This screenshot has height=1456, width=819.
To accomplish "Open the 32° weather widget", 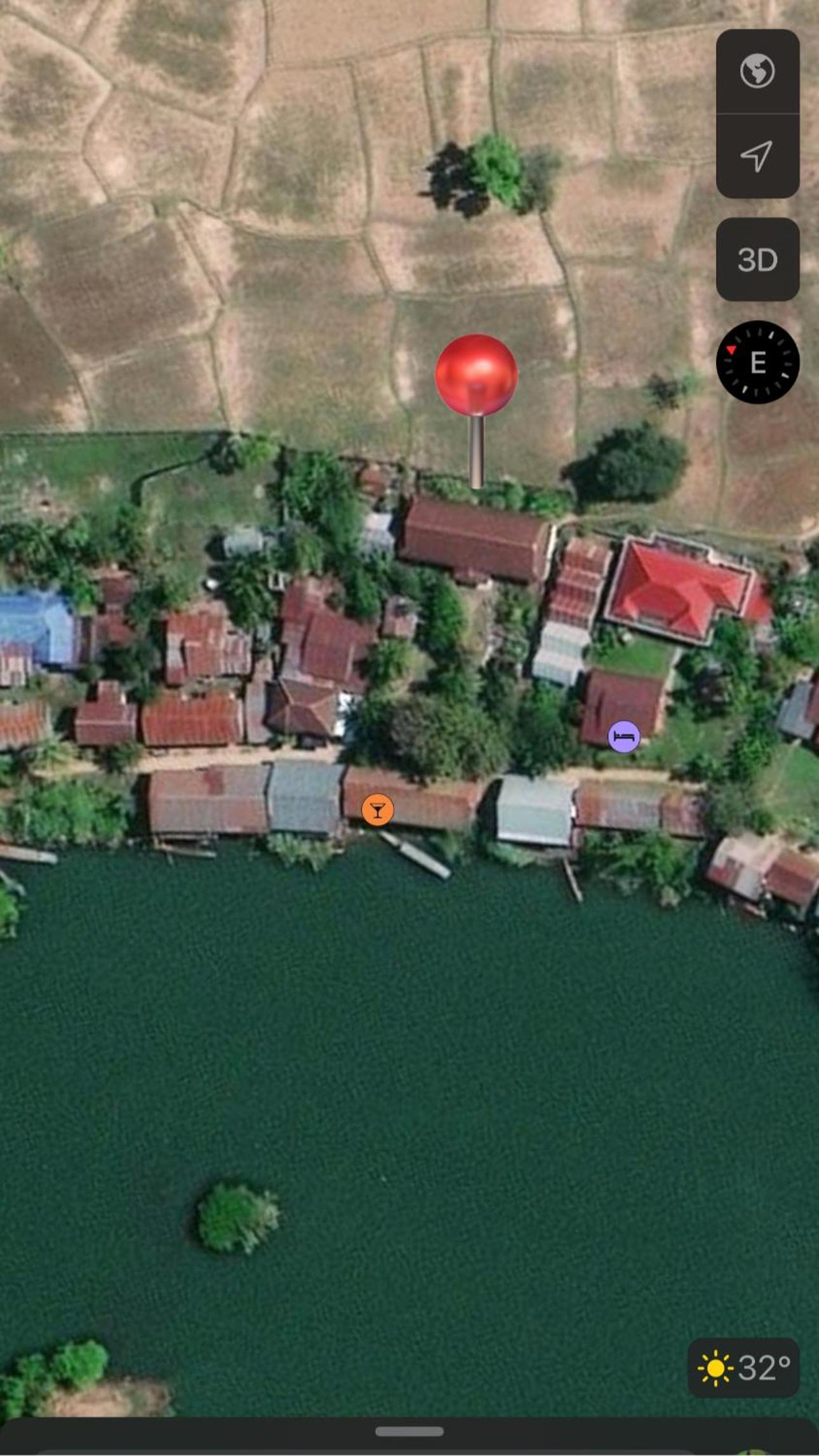I will coord(743,1367).
